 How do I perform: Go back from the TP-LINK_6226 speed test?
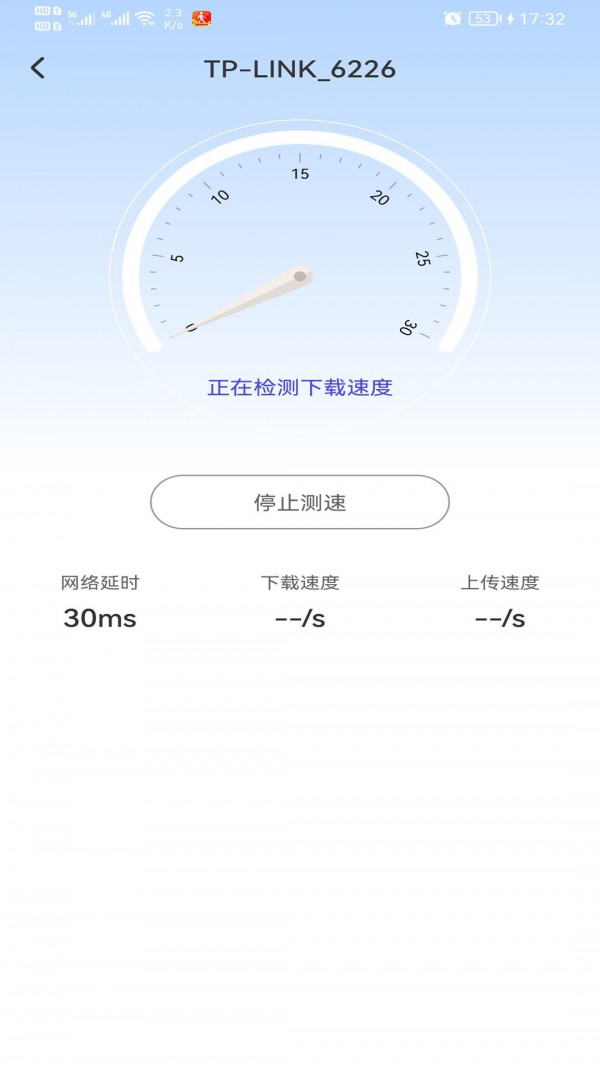pyautogui.click(x=38, y=68)
